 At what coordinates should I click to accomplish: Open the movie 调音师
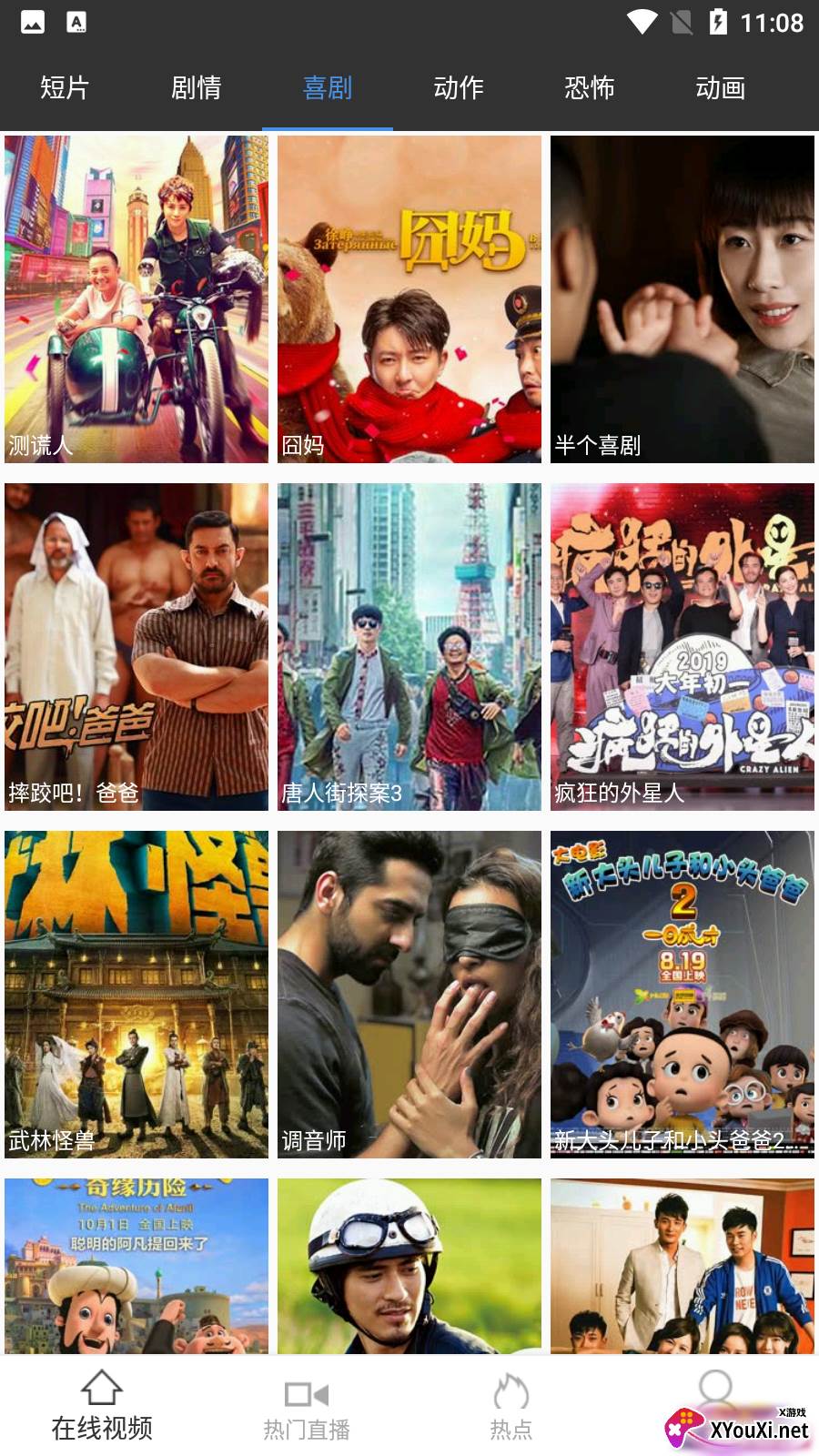pyautogui.click(x=409, y=994)
